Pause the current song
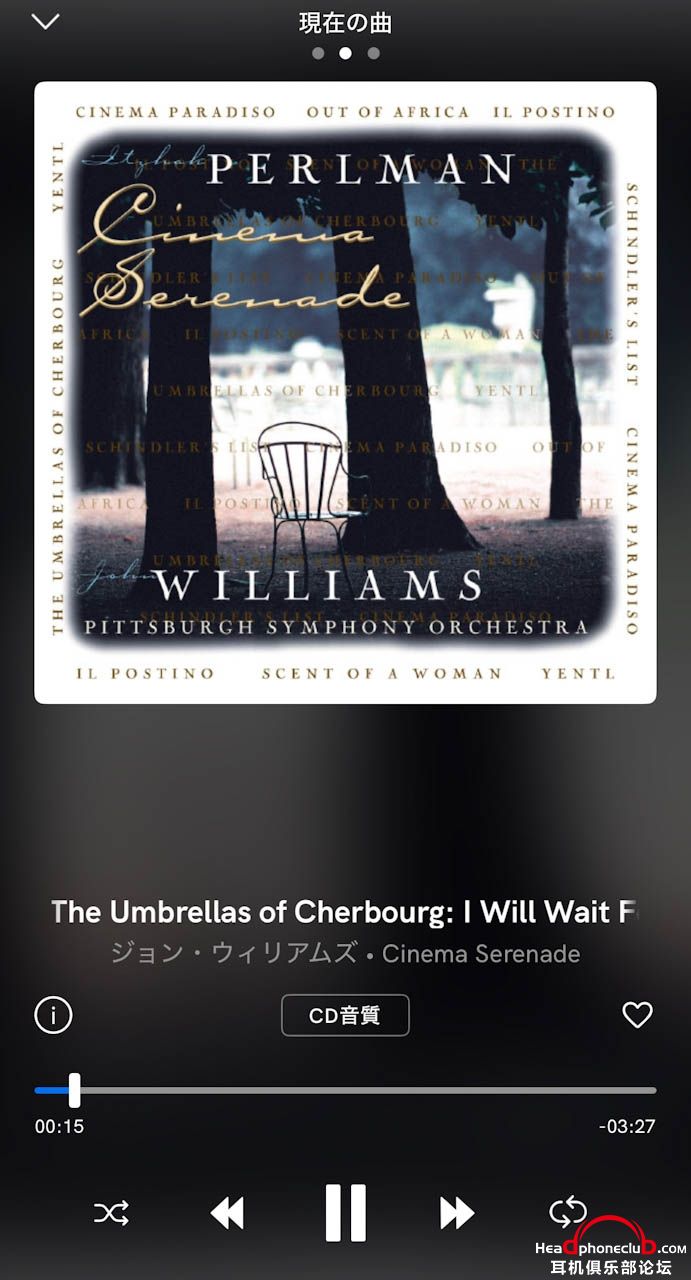The image size is (691, 1280). pos(346,1213)
